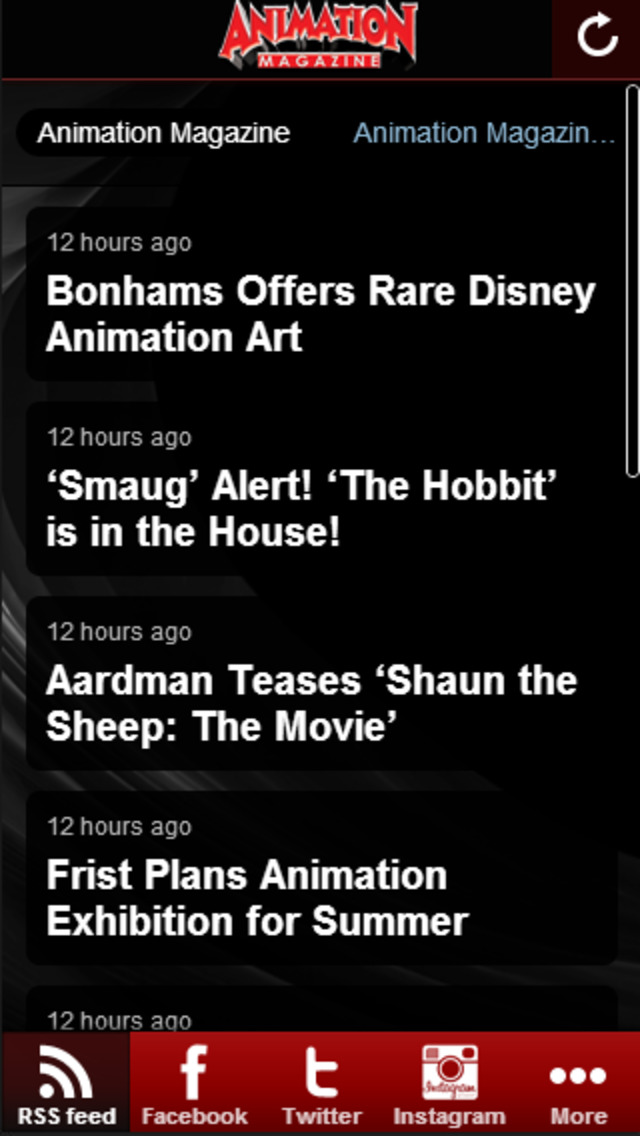Switch to the RSS feed tab
Viewport: 640px width, 1136px height.
66,1085
